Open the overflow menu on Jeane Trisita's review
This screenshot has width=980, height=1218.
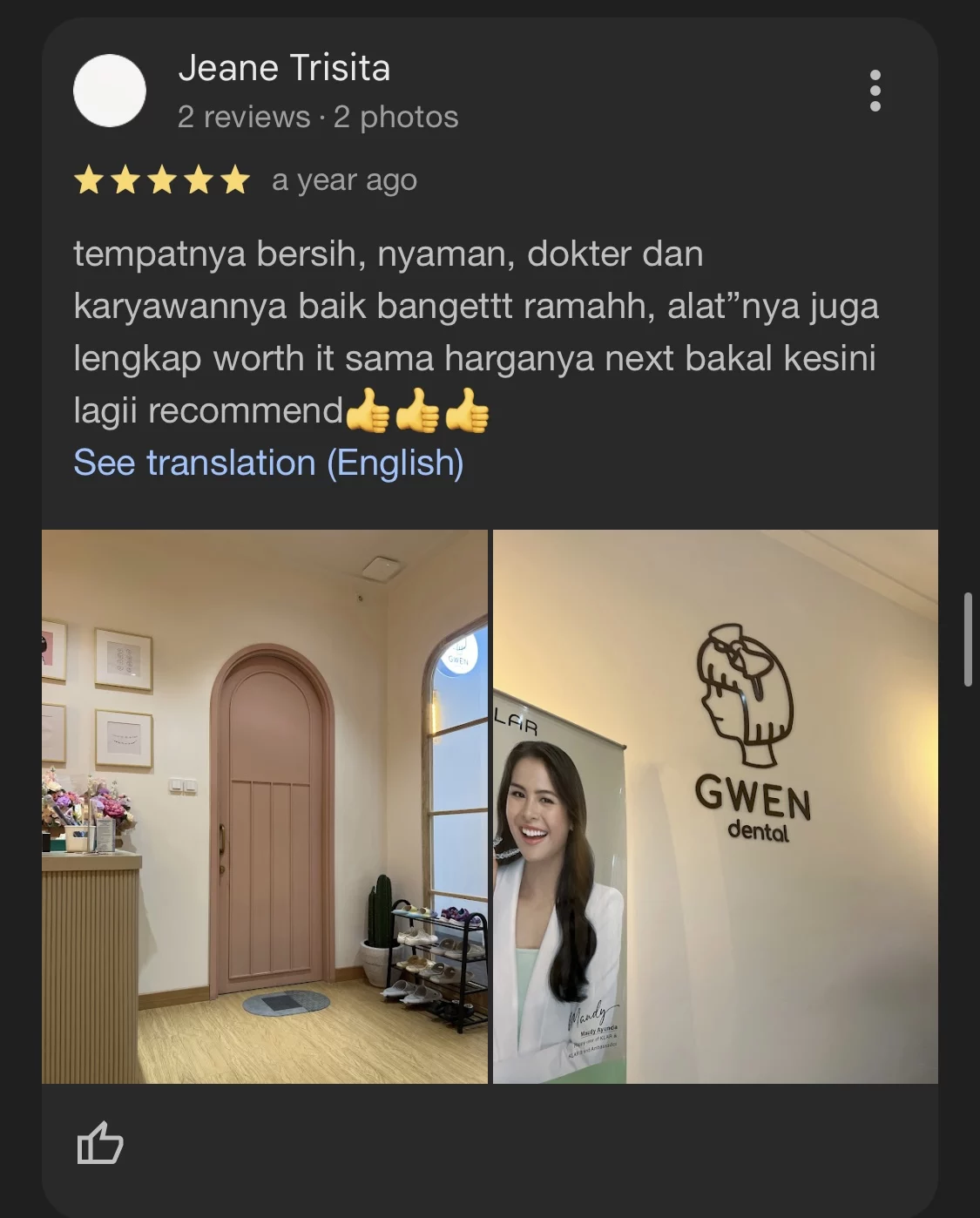pyautogui.click(x=875, y=91)
